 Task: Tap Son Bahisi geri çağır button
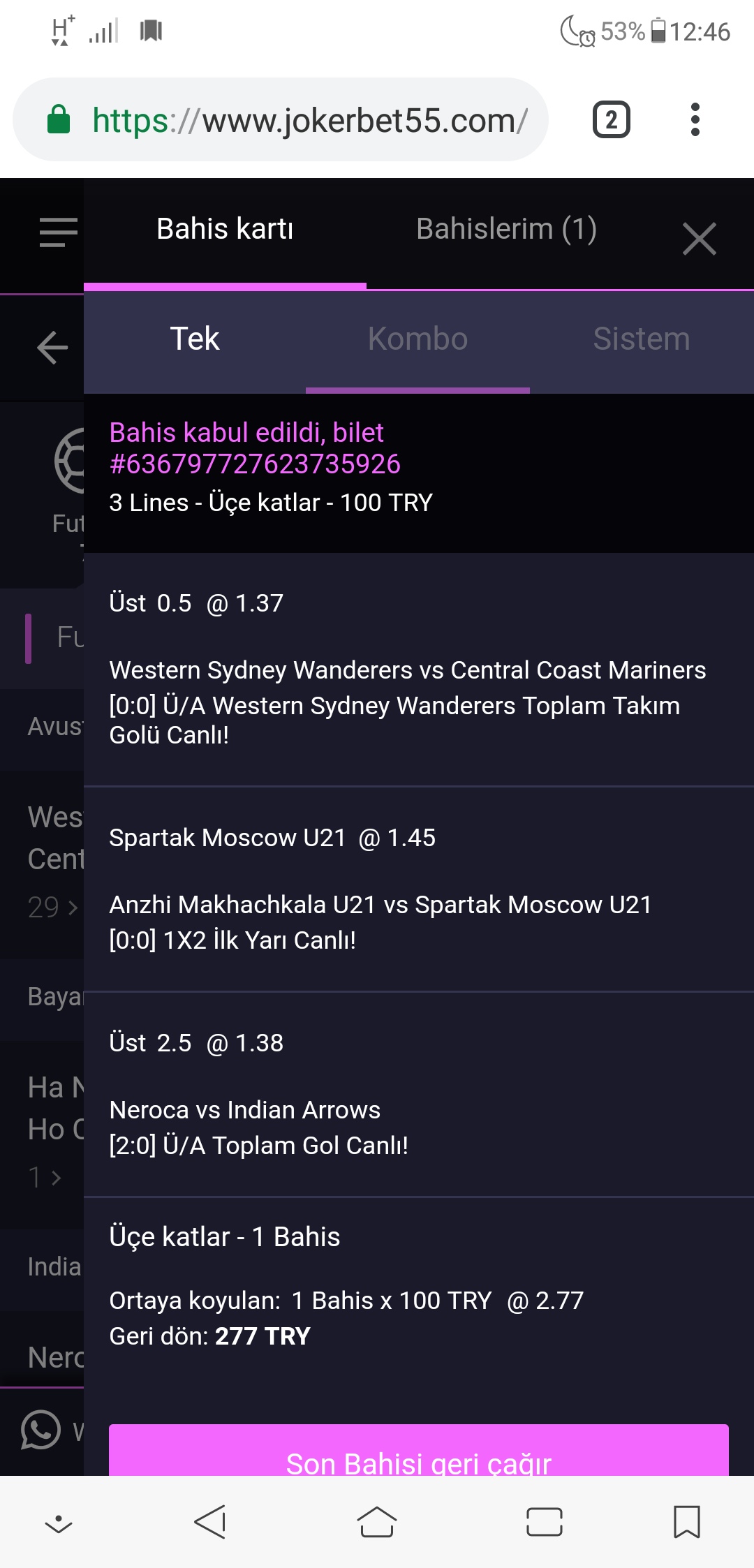click(x=419, y=1451)
